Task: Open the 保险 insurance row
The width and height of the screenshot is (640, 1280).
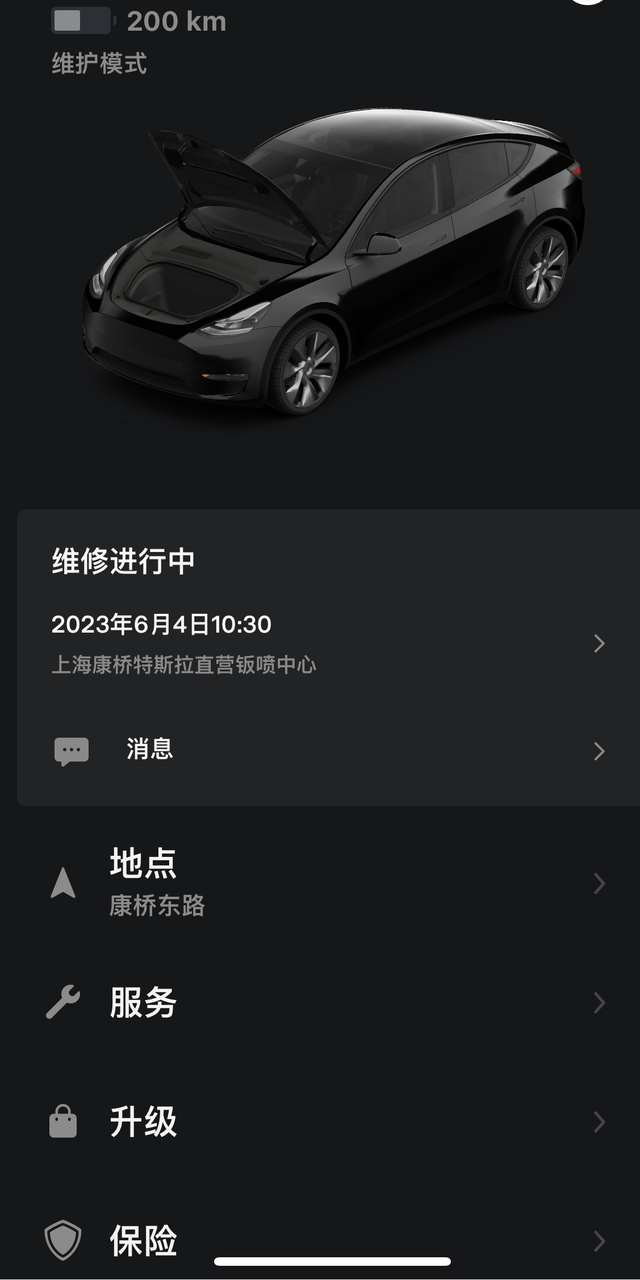Action: point(320,1240)
